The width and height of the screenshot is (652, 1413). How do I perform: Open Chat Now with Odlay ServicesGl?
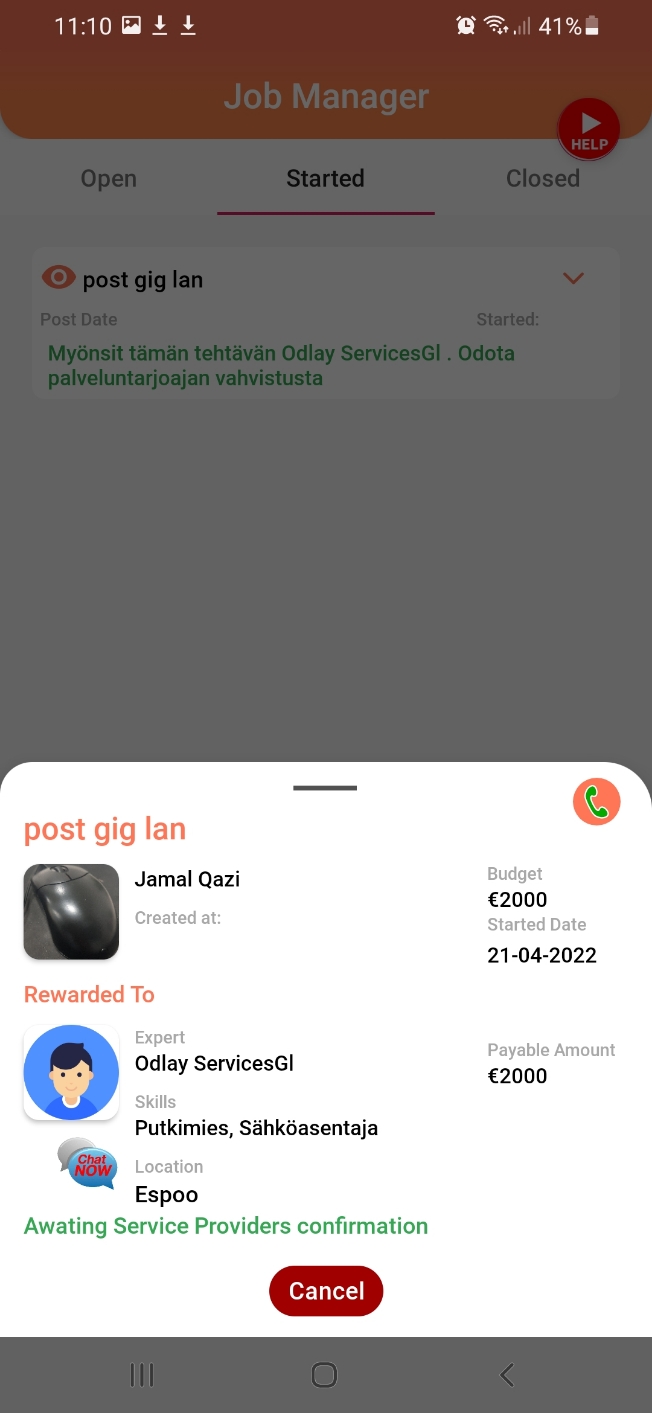86,1163
